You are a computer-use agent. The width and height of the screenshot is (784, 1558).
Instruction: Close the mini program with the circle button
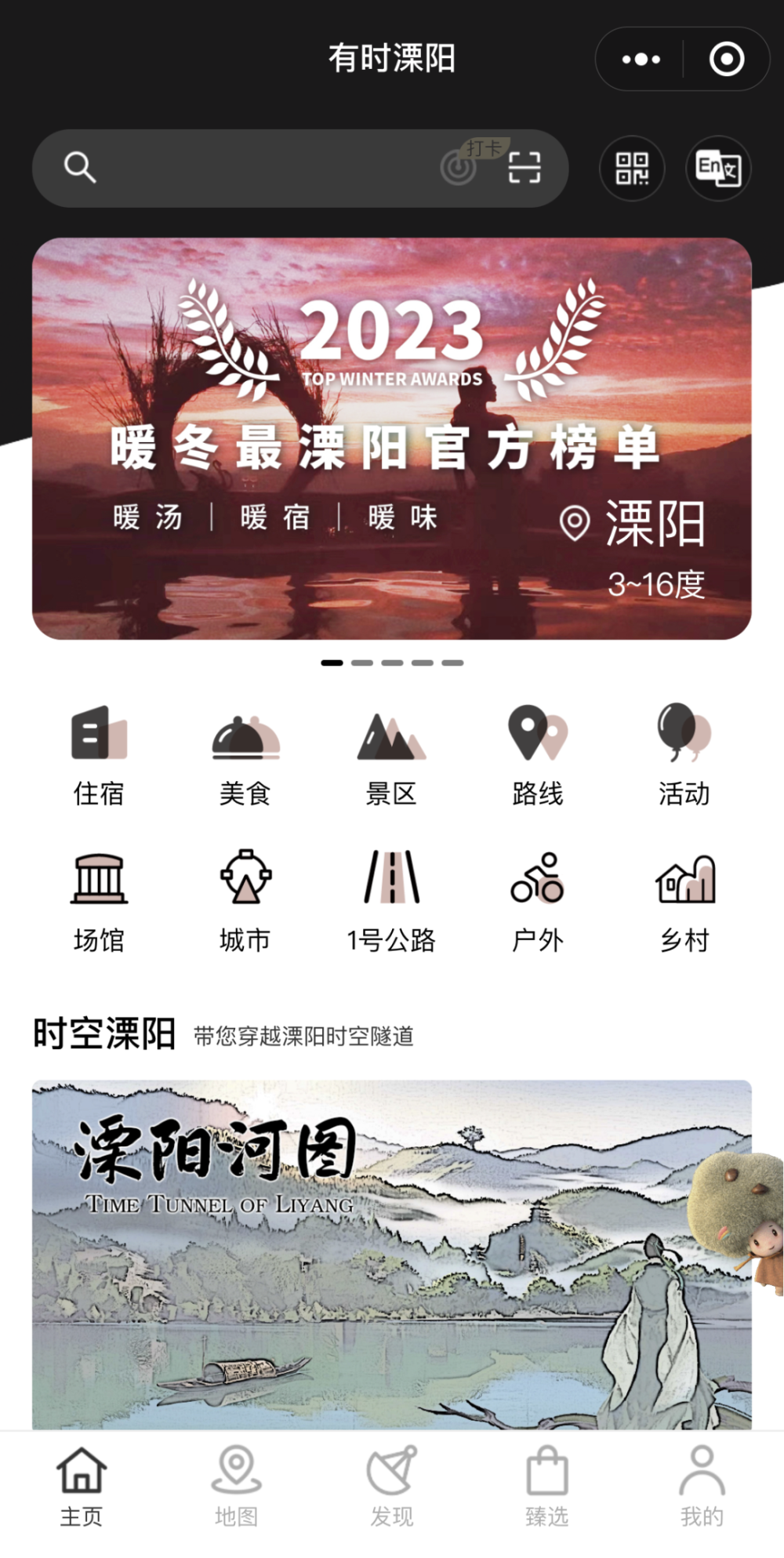pyautogui.click(x=726, y=60)
